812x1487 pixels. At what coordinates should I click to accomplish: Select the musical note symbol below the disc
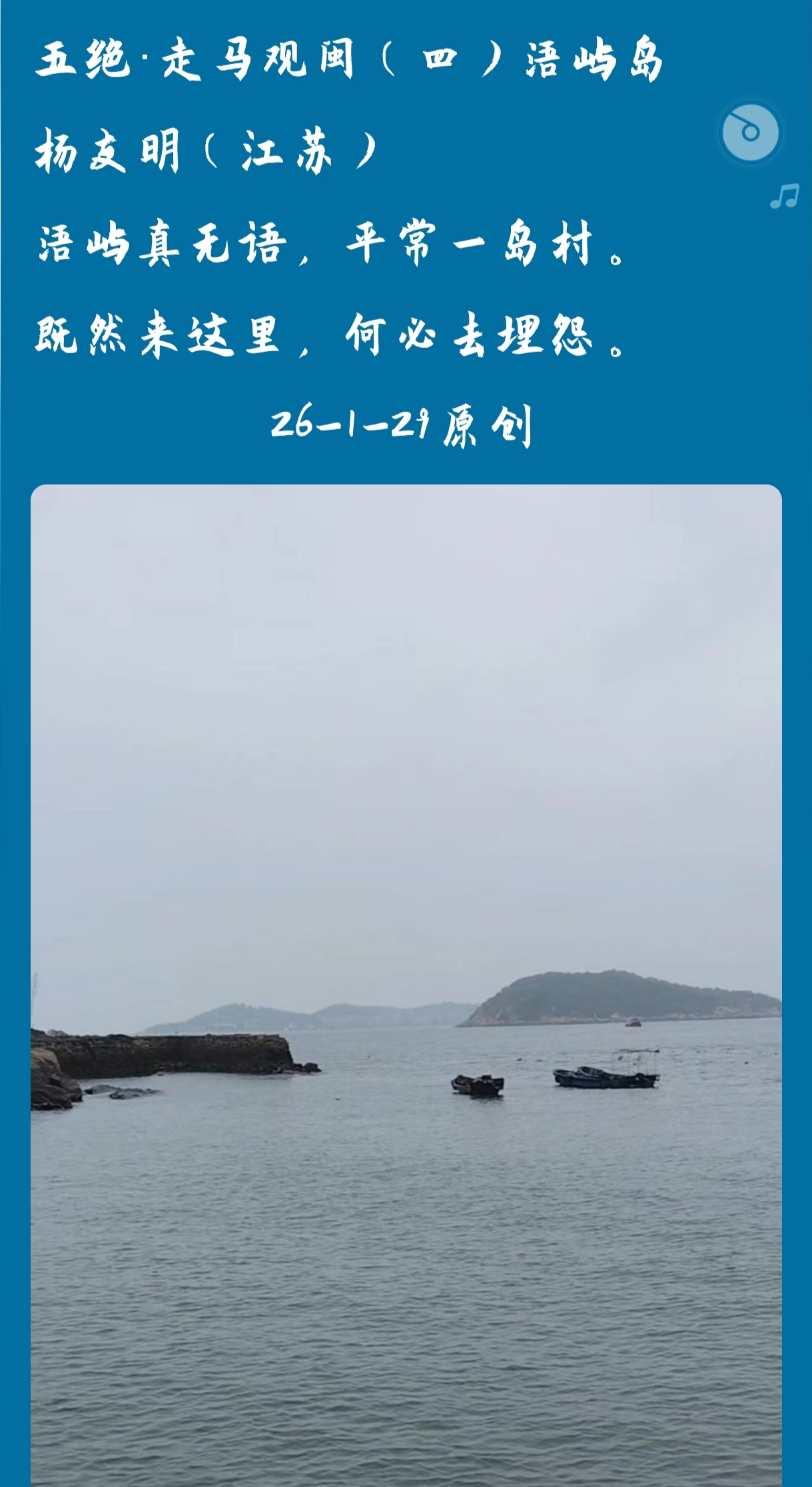point(783,197)
